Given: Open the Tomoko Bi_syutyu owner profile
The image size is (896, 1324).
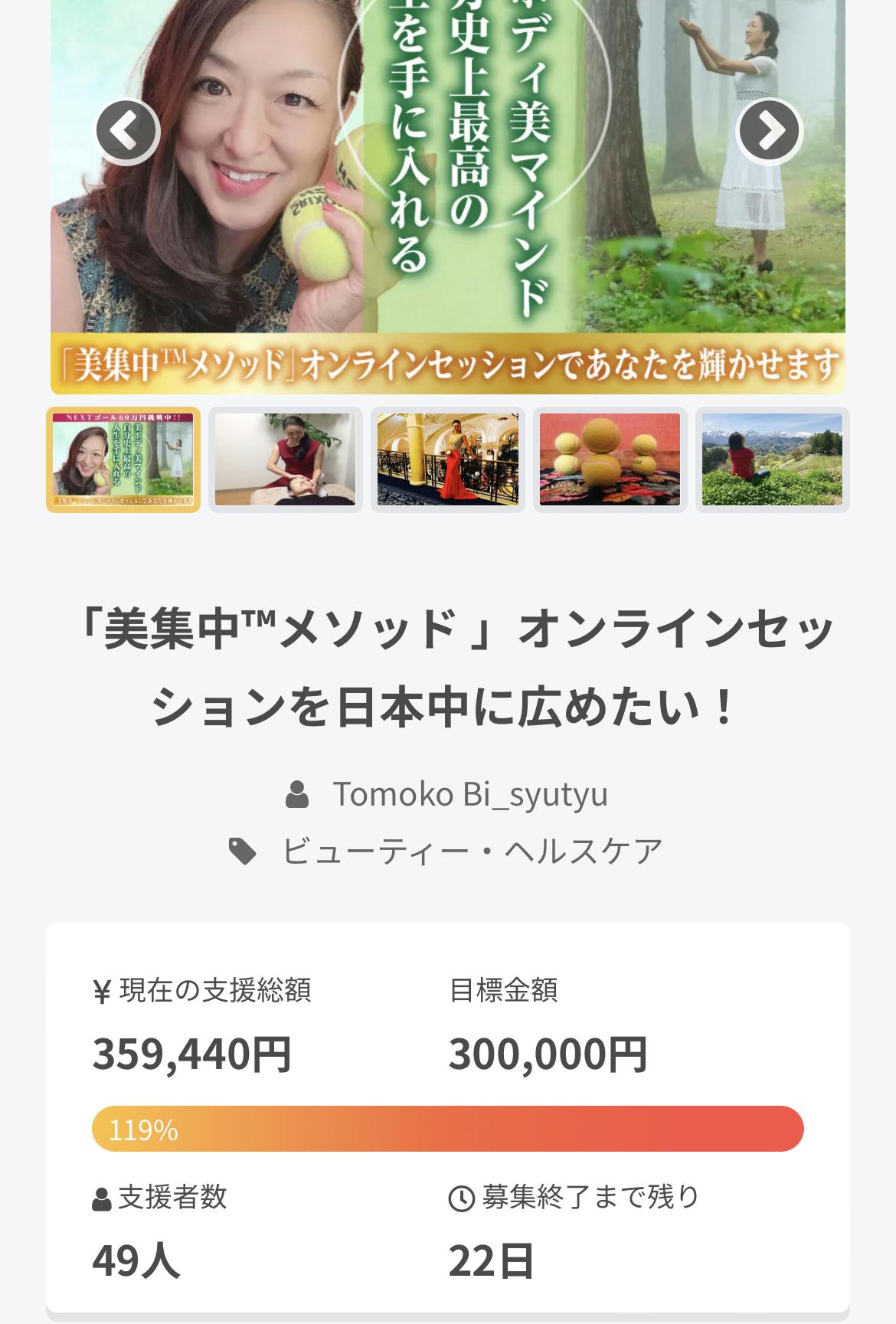Looking at the screenshot, I should (x=469, y=794).
